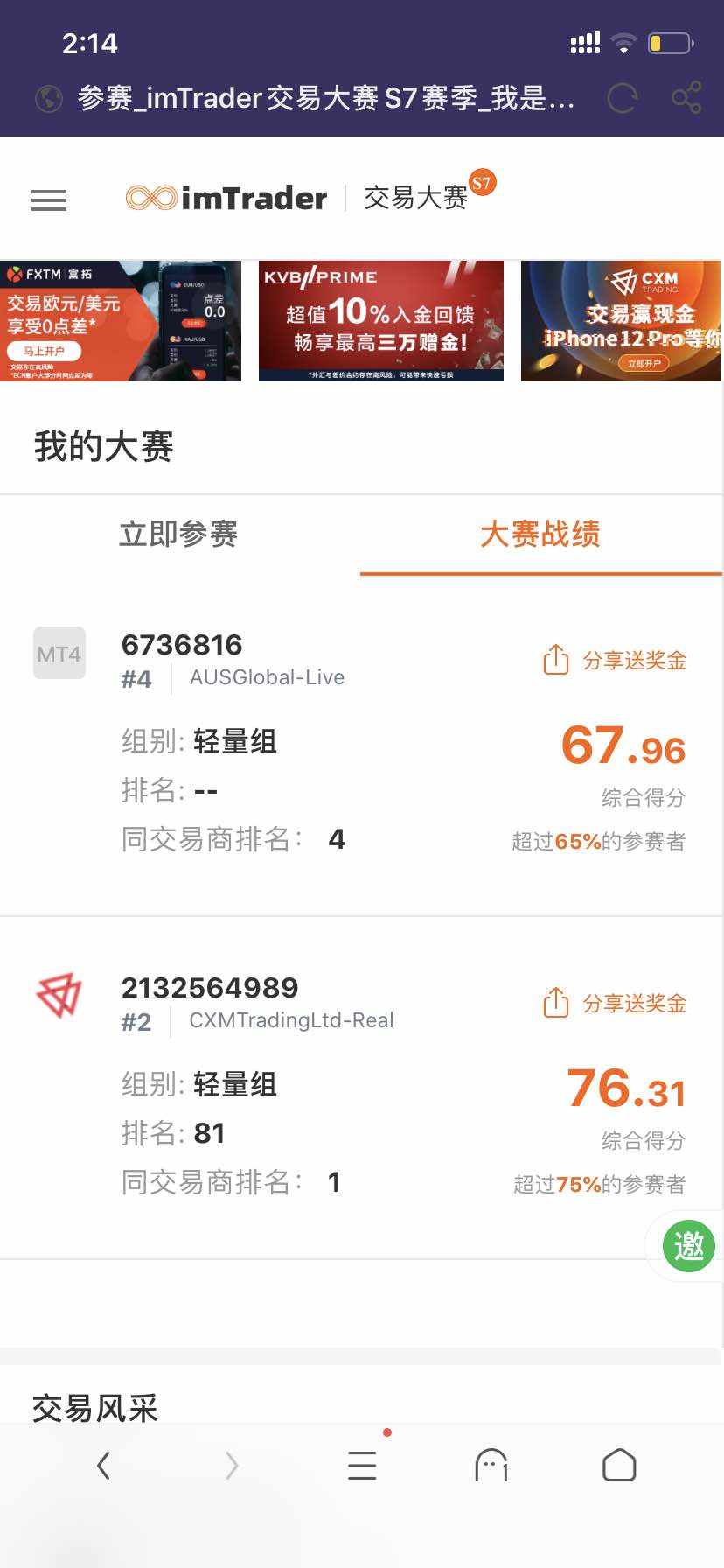Screen dimensions: 724x1568
Task: Share this page via browser share icon
Action: (x=686, y=97)
